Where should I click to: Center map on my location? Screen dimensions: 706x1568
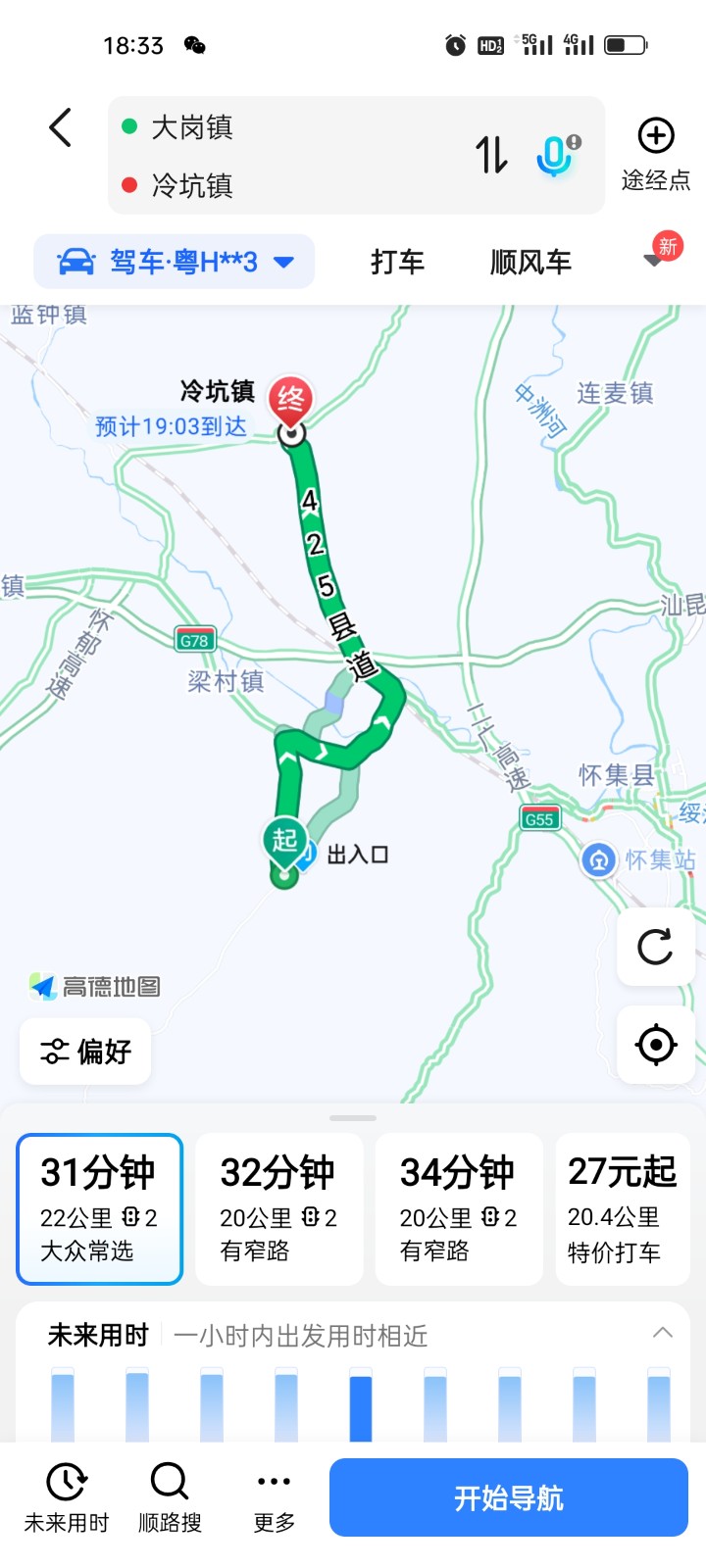point(655,1045)
